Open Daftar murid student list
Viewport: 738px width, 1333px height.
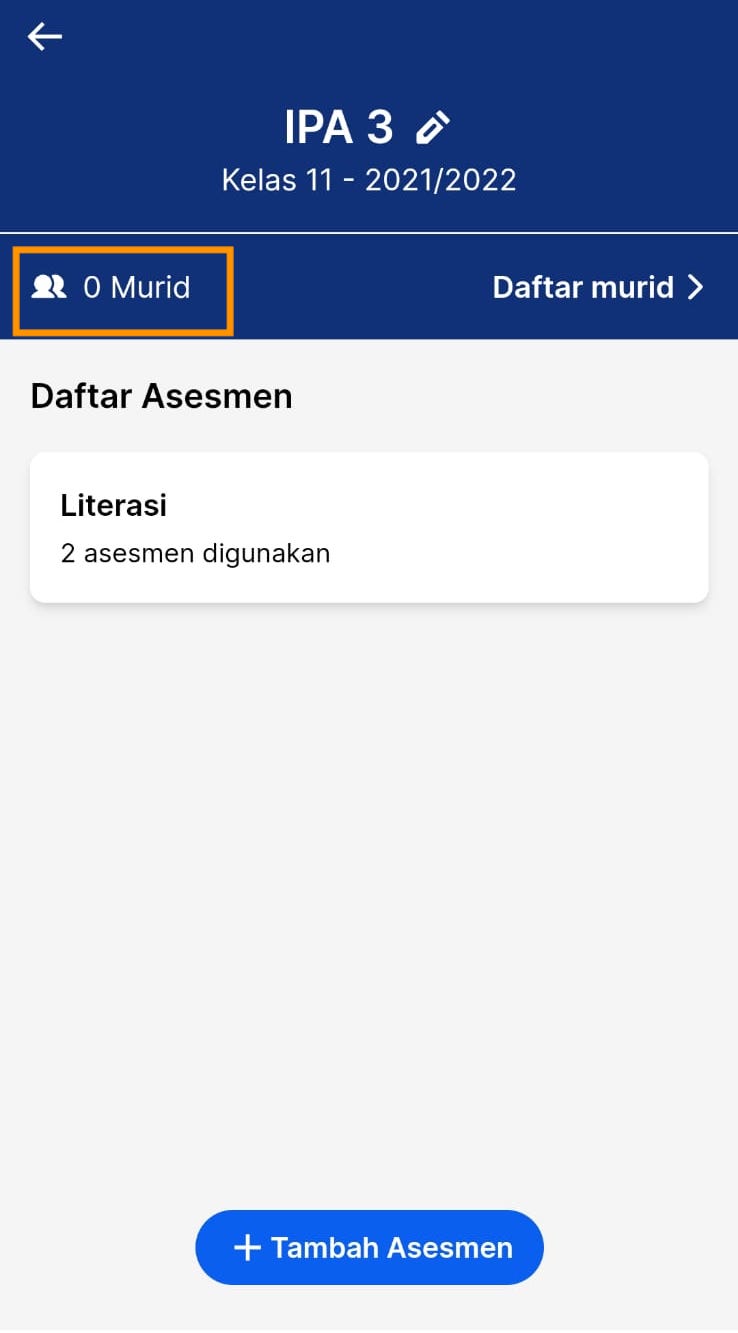[598, 288]
